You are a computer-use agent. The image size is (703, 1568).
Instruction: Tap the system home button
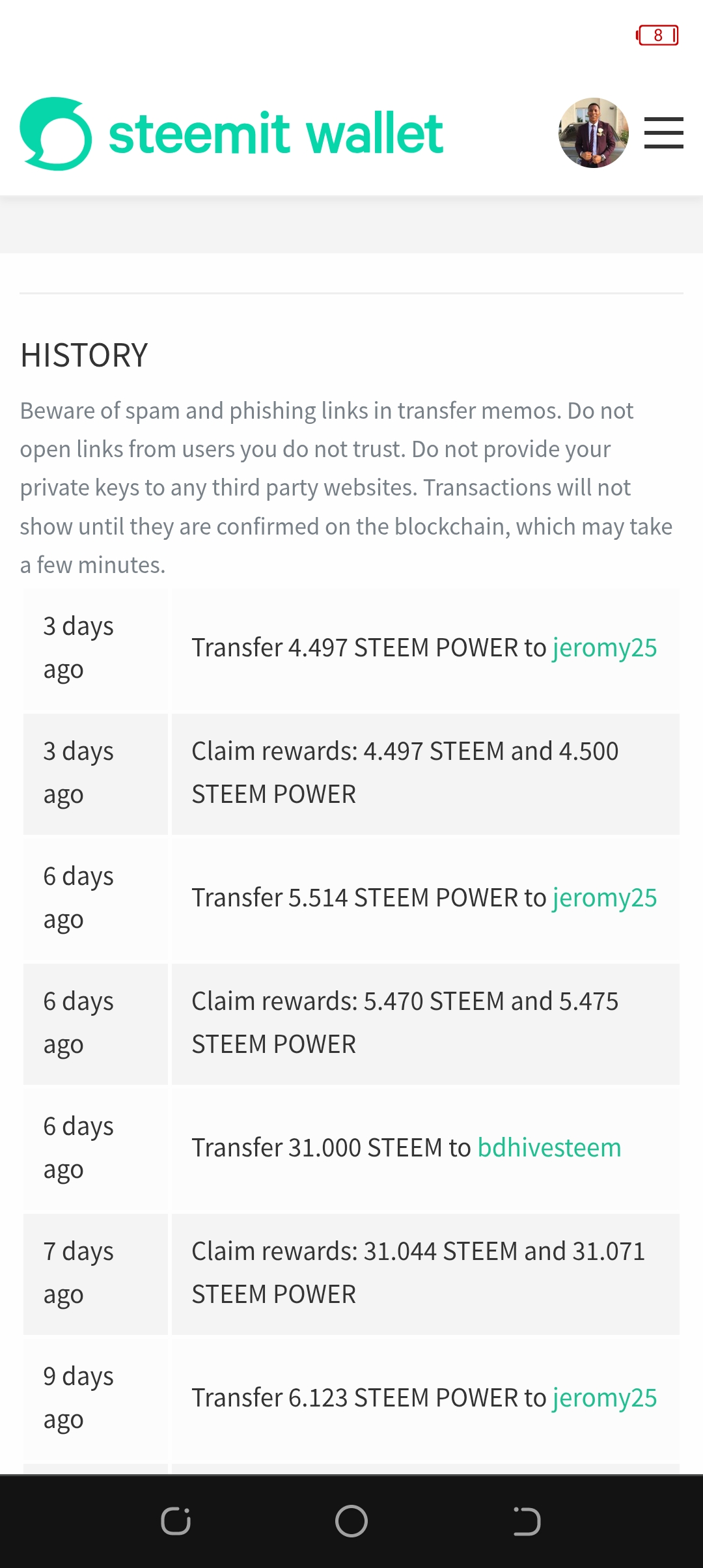click(351, 1521)
